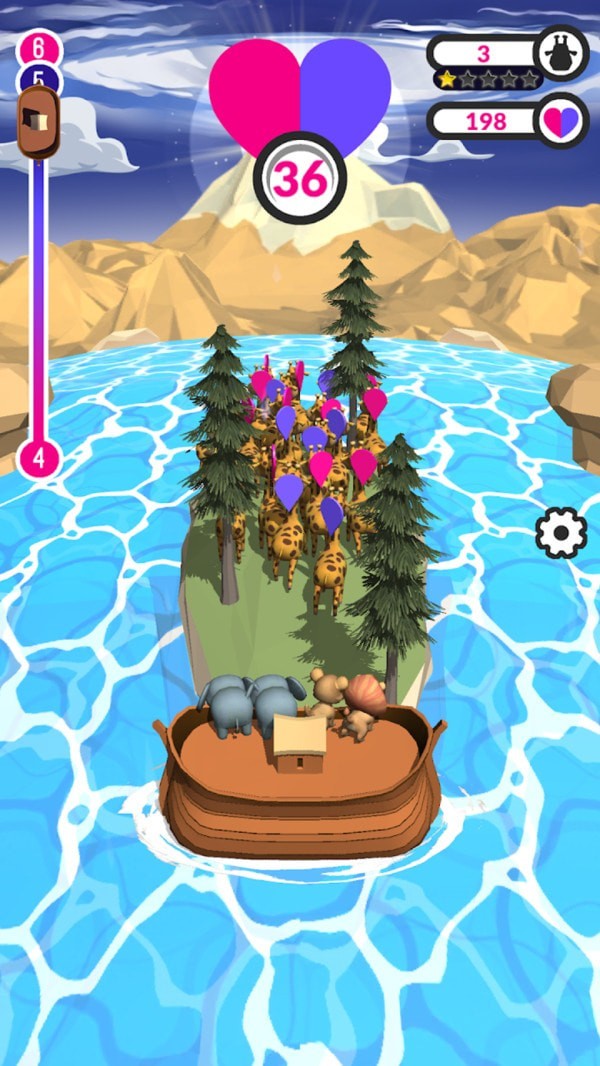The height and width of the screenshot is (1066, 600).
Task: Open the settings gear
Action: [560, 532]
